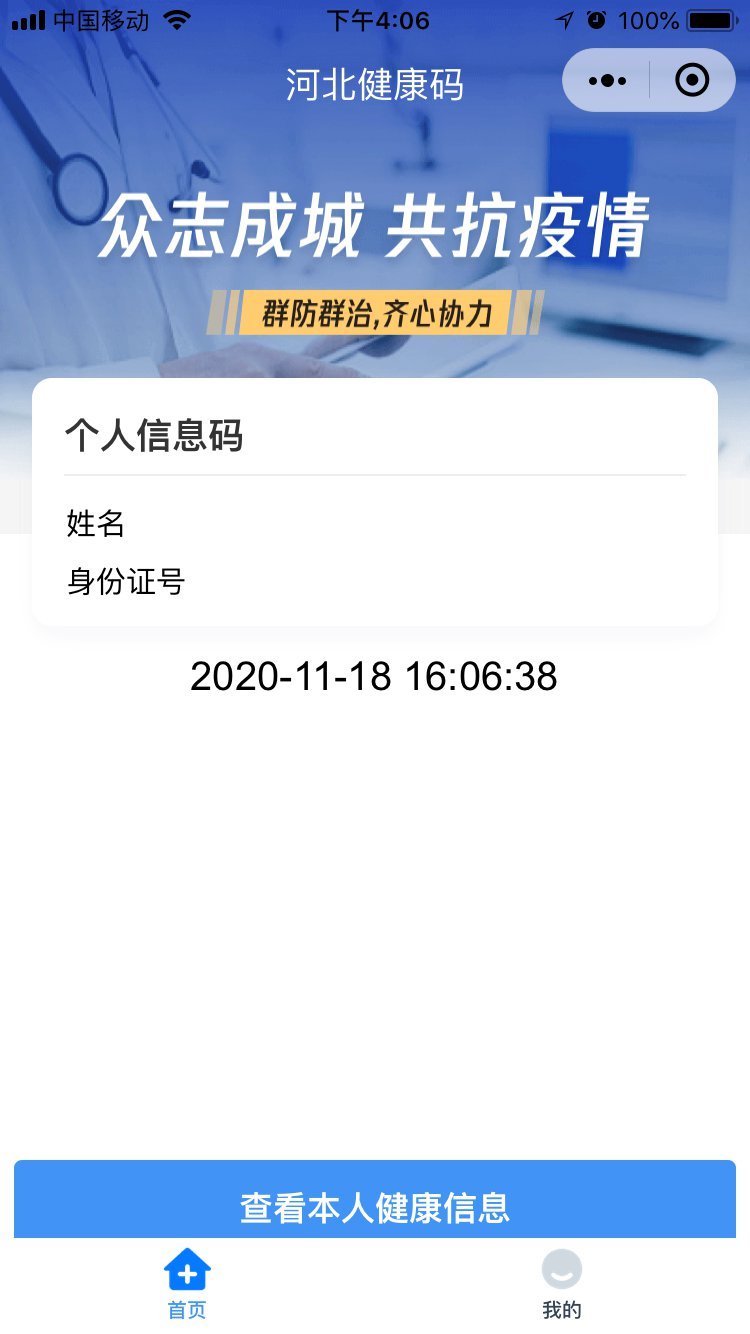Switch to the 首页 tab
Viewport: 750px width, 1334px height.
pyautogui.click(x=187, y=1284)
